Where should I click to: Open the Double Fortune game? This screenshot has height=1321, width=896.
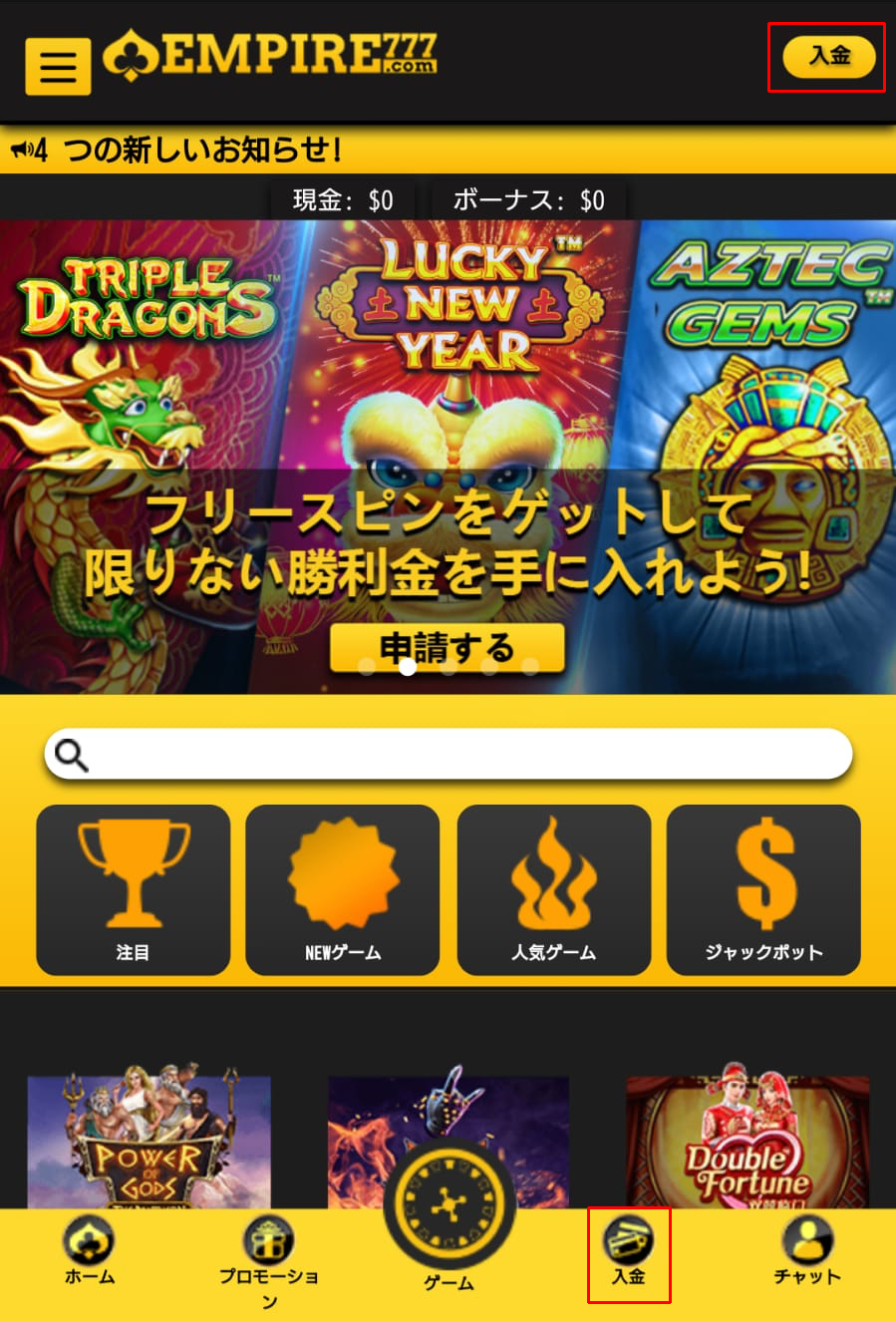pyautogui.click(x=747, y=1142)
